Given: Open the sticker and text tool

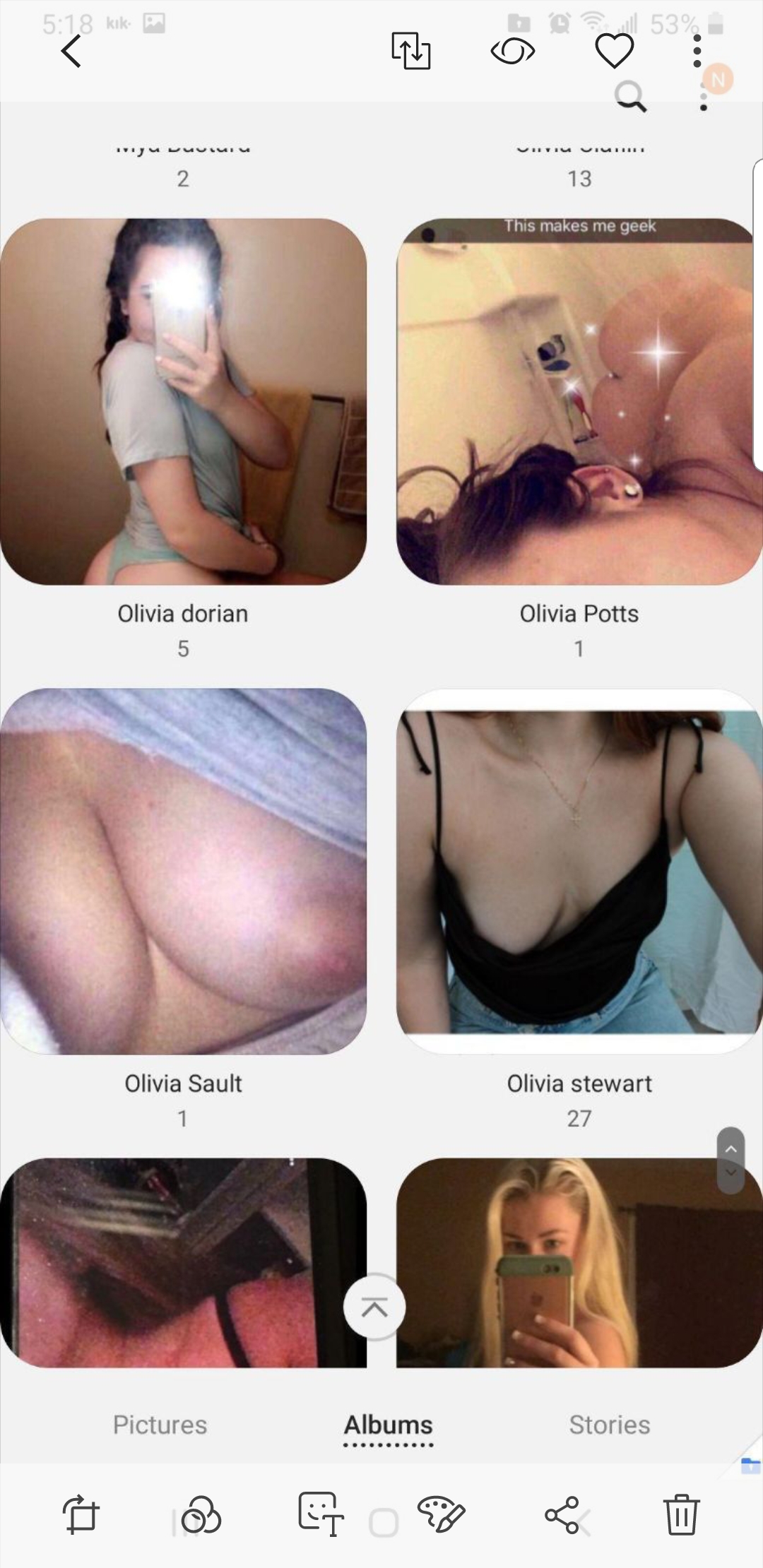Looking at the screenshot, I should click(321, 1514).
